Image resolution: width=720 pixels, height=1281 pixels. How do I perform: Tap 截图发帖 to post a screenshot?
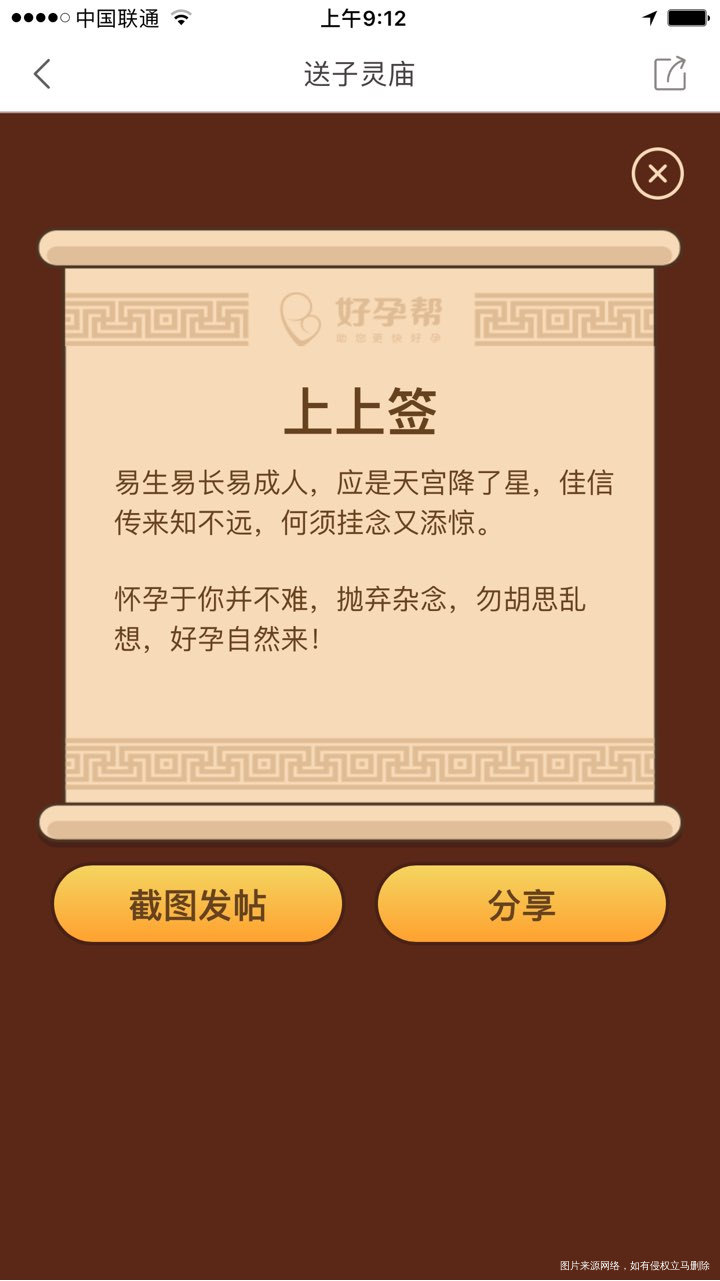click(198, 903)
